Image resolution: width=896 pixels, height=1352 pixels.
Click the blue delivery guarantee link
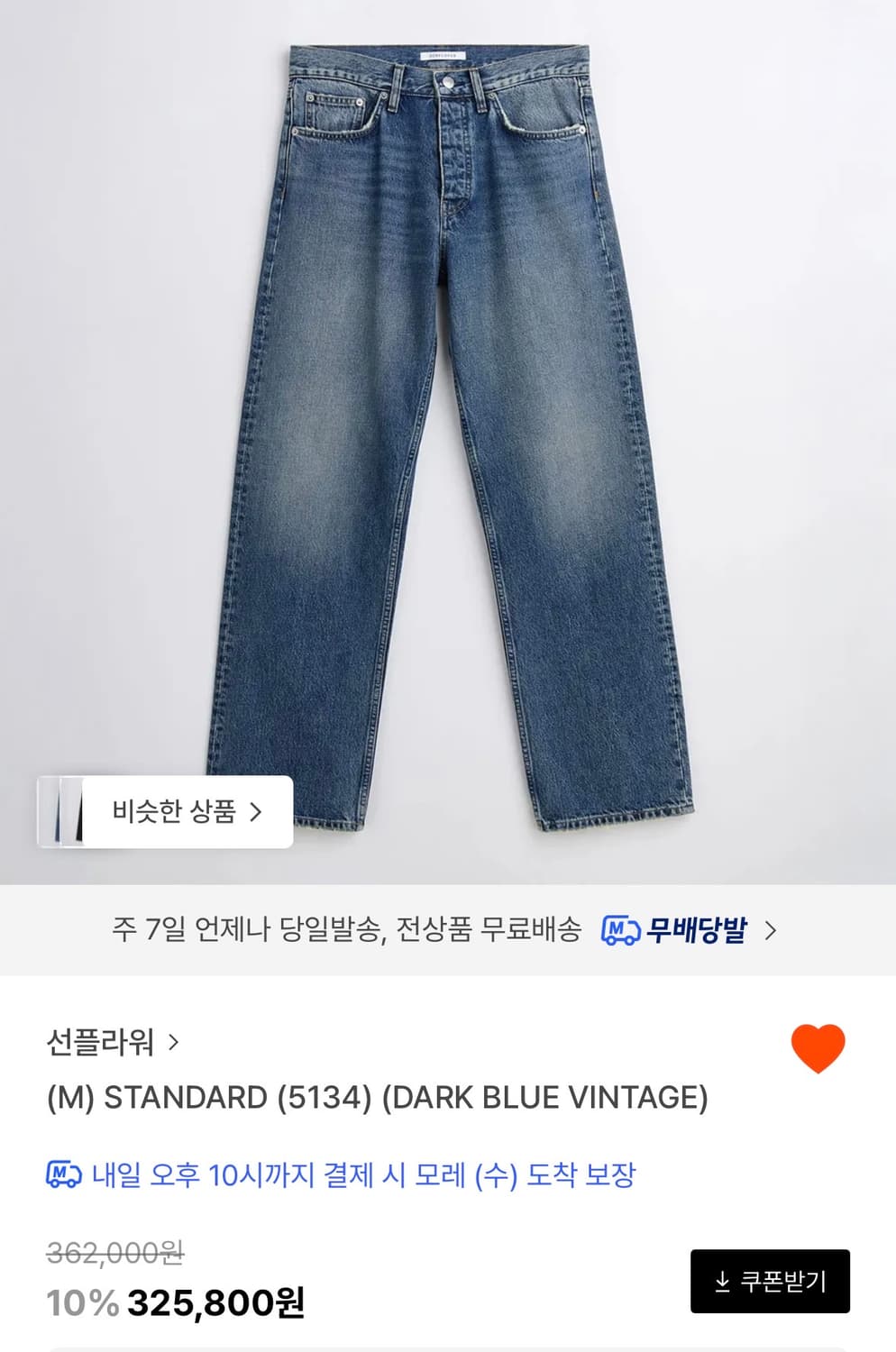[x=361, y=1173]
